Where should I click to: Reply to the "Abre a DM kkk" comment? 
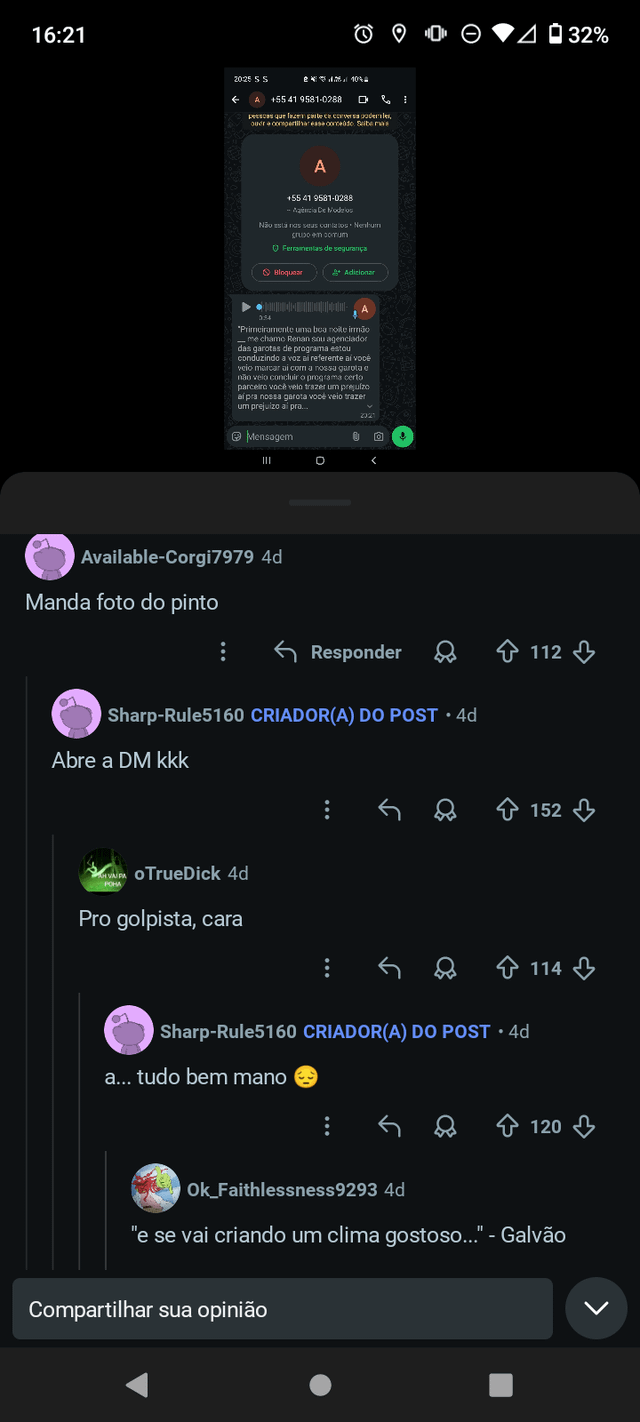(389, 810)
